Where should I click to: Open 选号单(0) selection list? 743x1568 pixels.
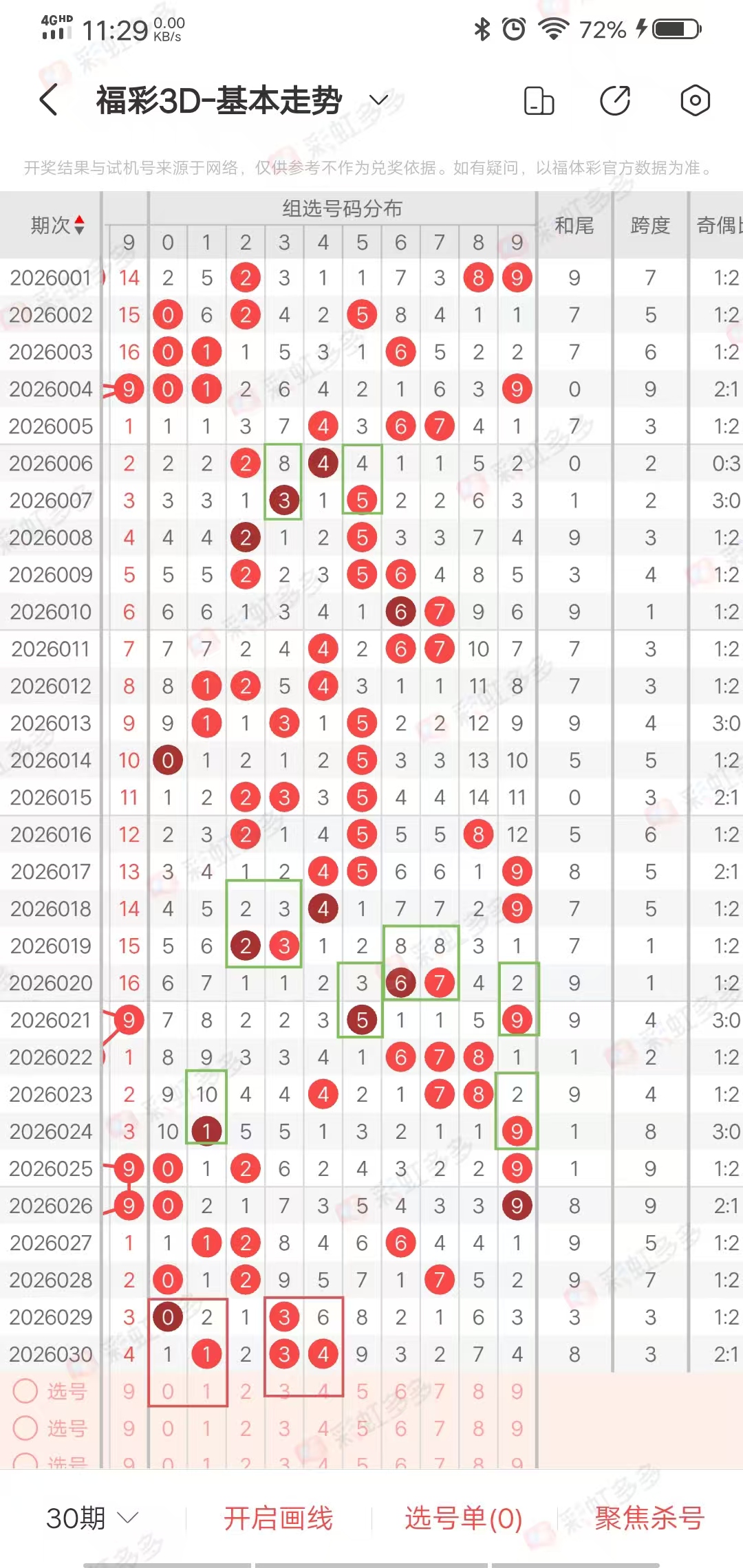click(463, 1518)
